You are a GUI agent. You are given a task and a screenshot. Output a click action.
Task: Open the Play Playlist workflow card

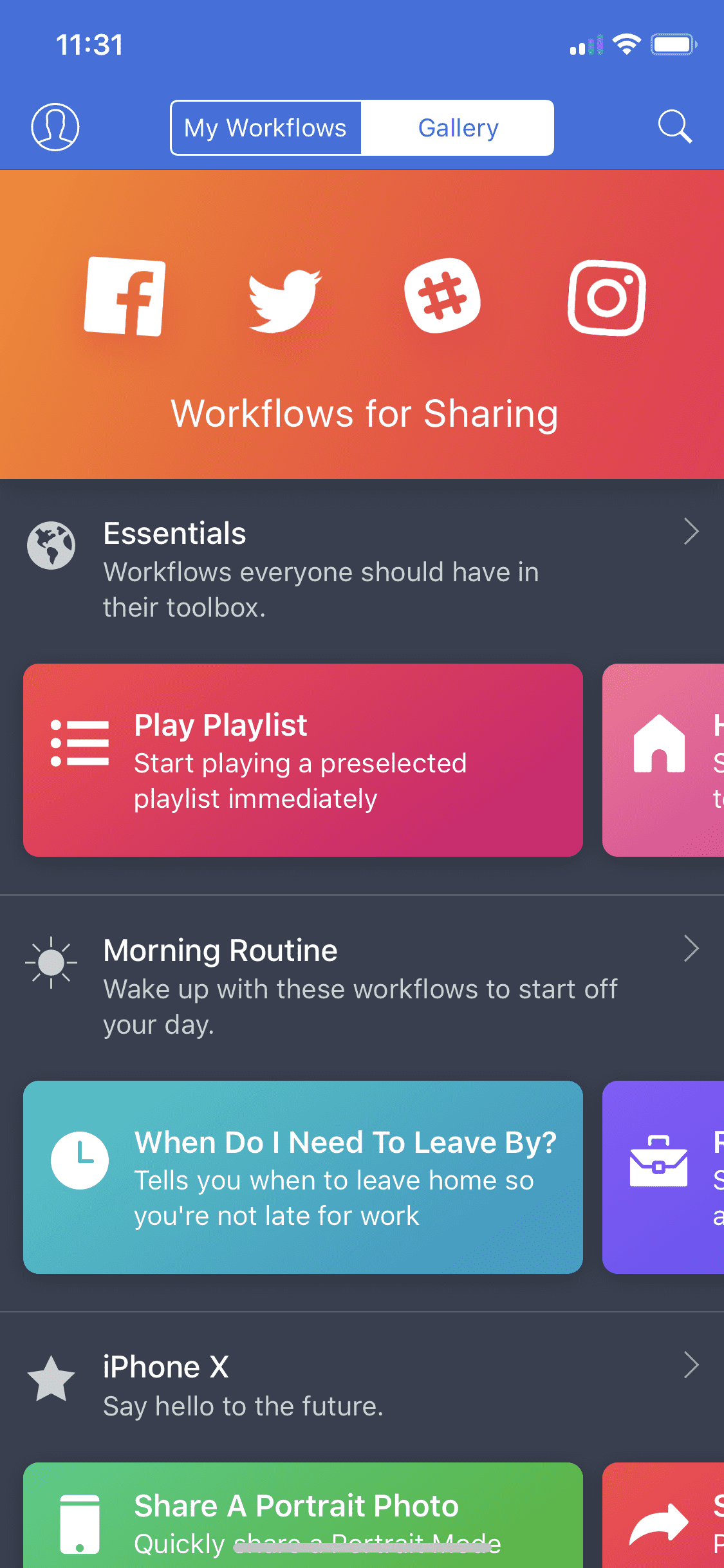pos(303,760)
